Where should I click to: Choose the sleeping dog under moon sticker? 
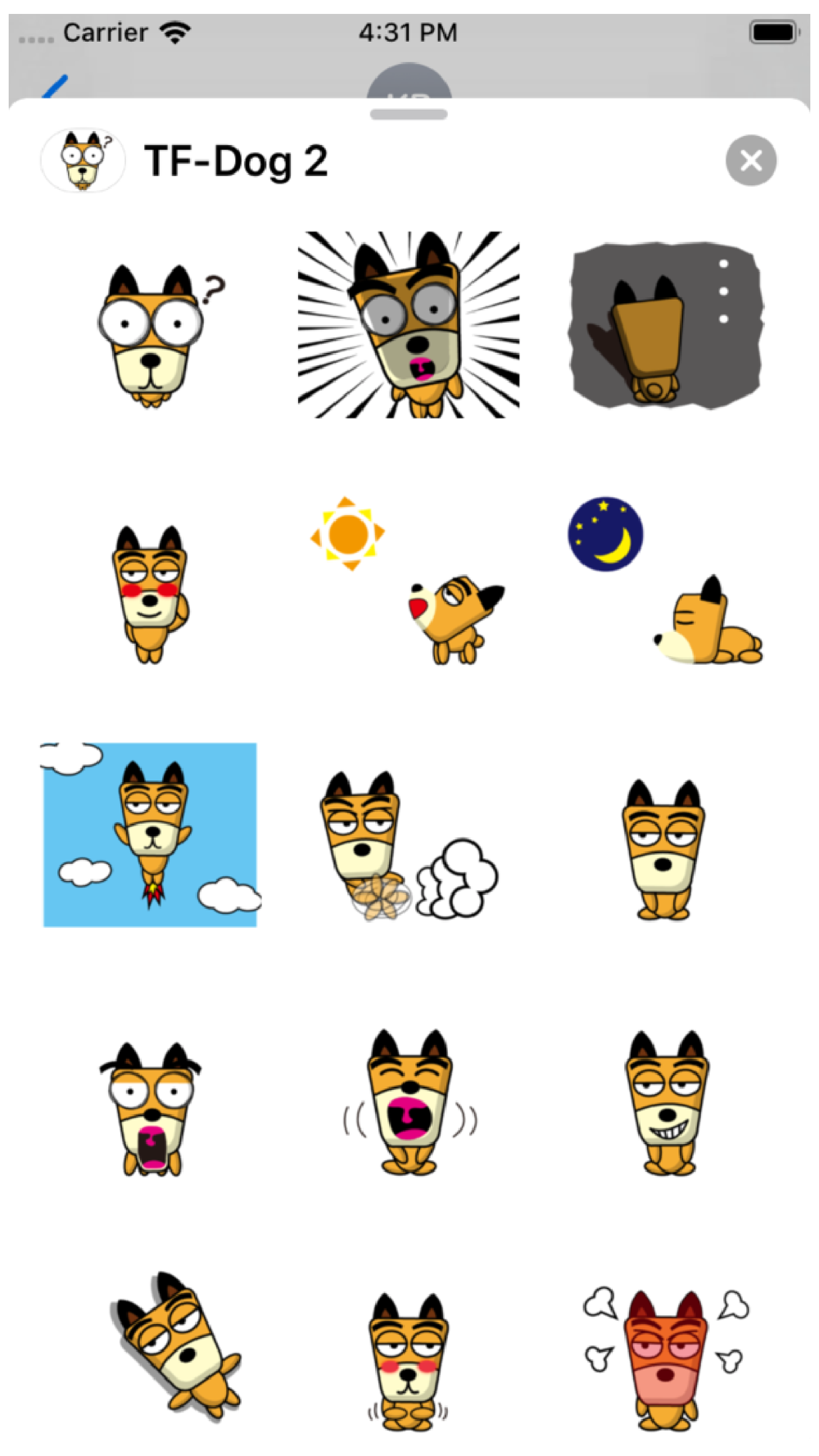665,581
